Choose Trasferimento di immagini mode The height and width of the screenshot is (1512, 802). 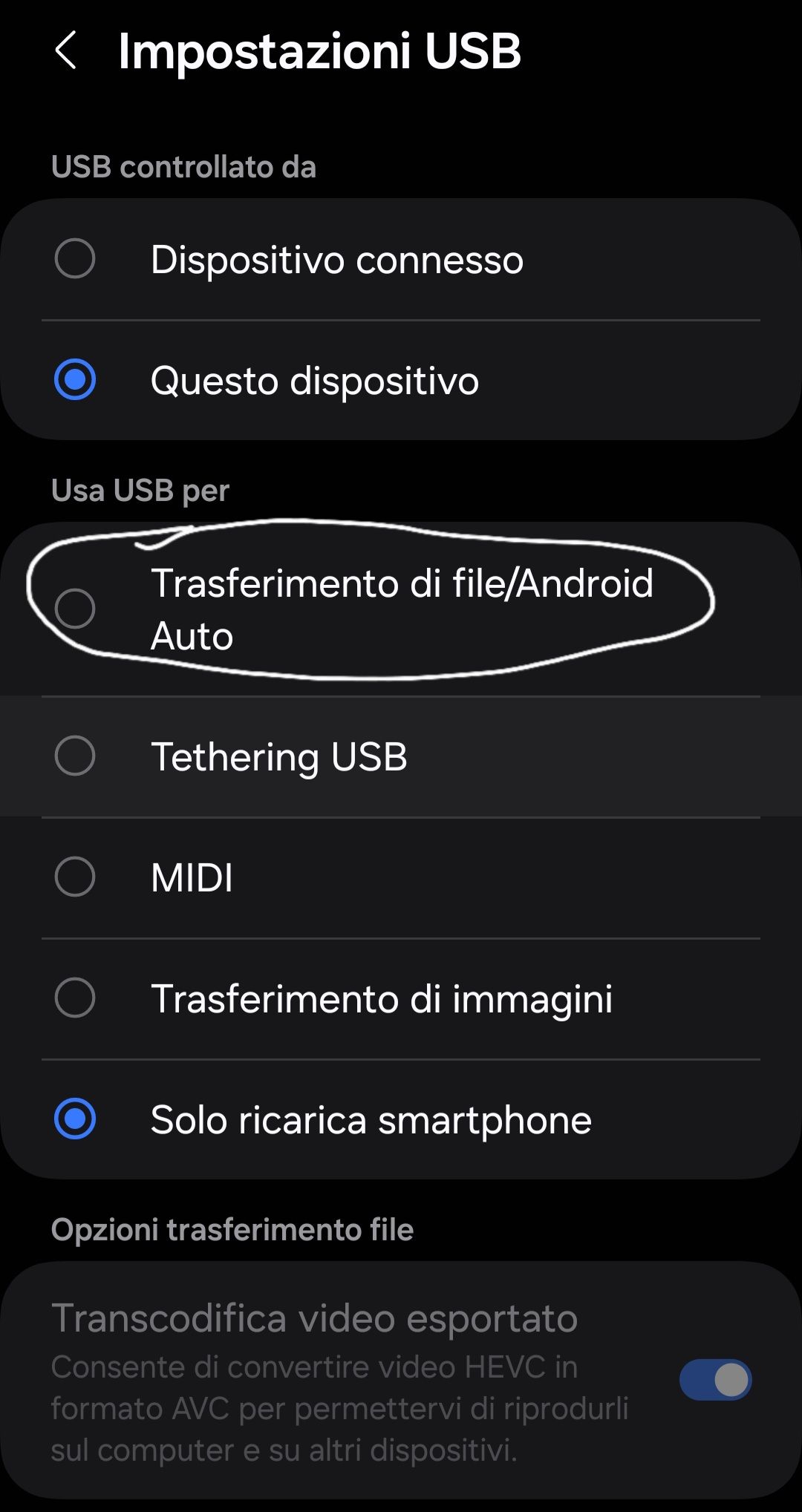tap(382, 998)
